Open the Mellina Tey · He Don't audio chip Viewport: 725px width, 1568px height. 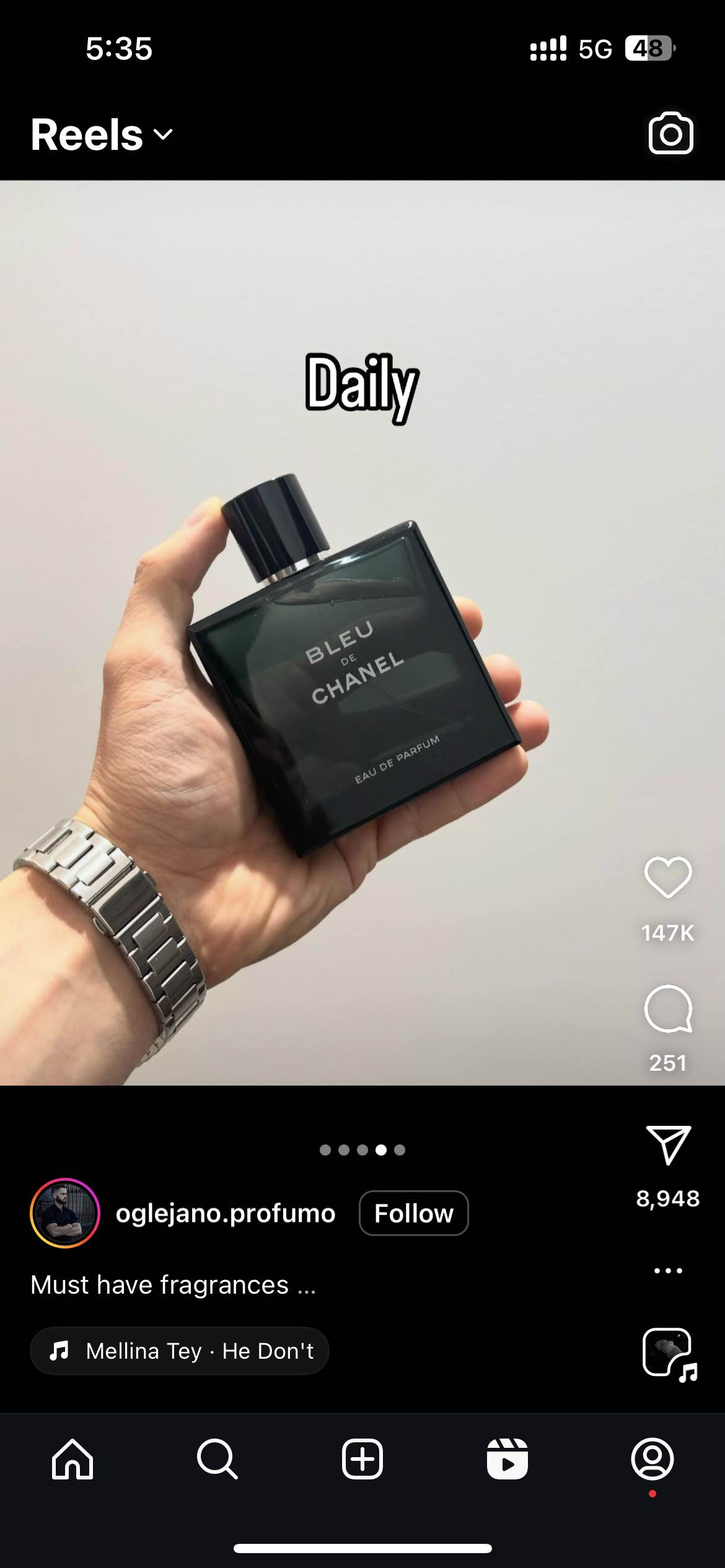180,1351
